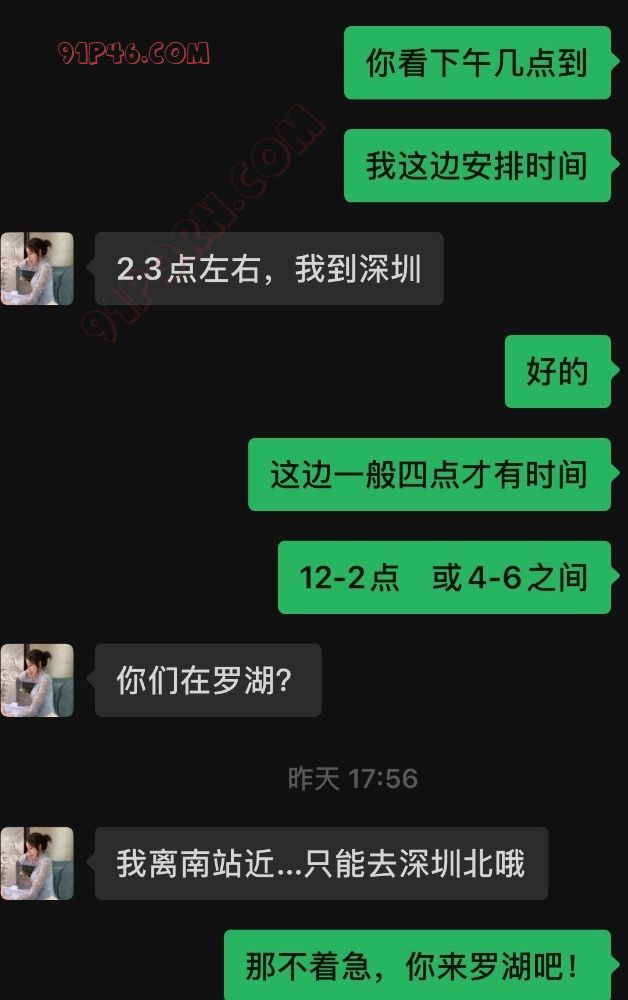Tap the avatar next to "你们在罗湖?"
Image resolution: width=628 pixels, height=1000 pixels.
click(x=37, y=680)
